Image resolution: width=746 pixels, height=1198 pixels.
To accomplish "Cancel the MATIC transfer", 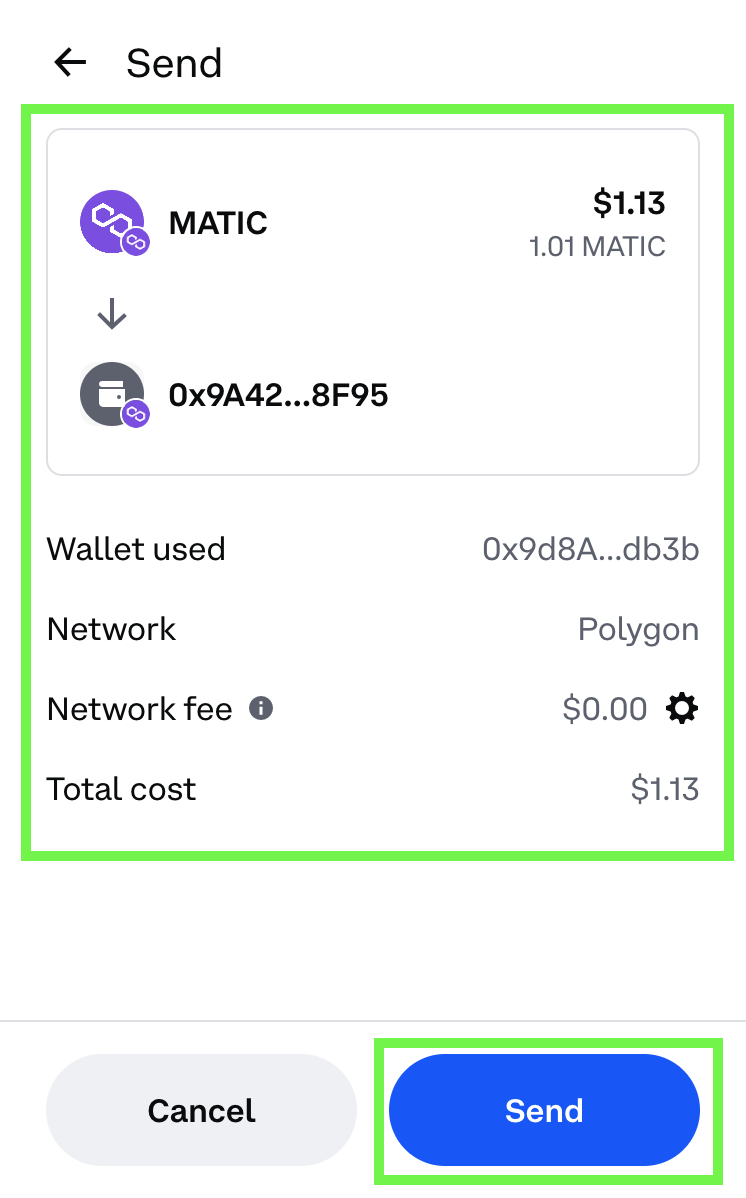I will coord(201,1110).
